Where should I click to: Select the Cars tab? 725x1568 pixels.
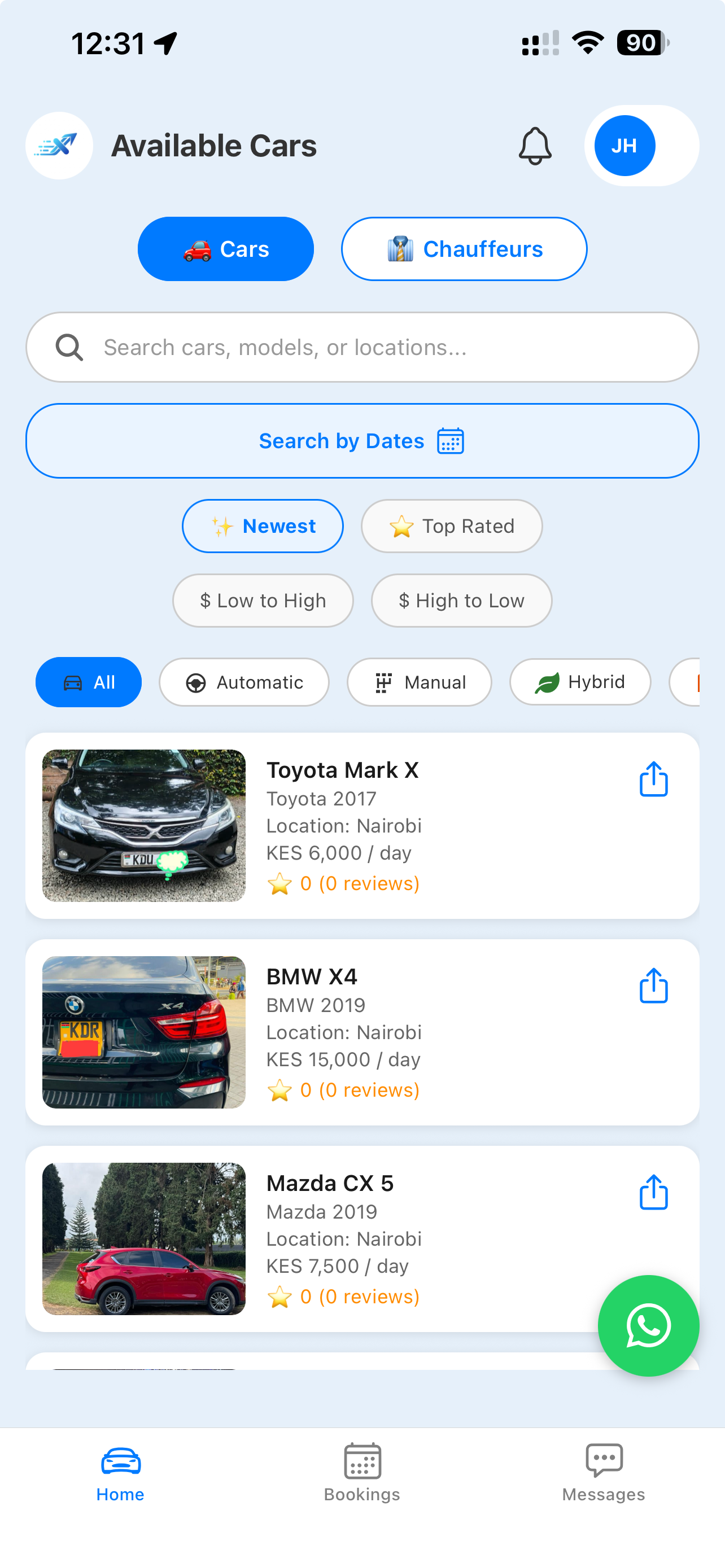pos(226,249)
